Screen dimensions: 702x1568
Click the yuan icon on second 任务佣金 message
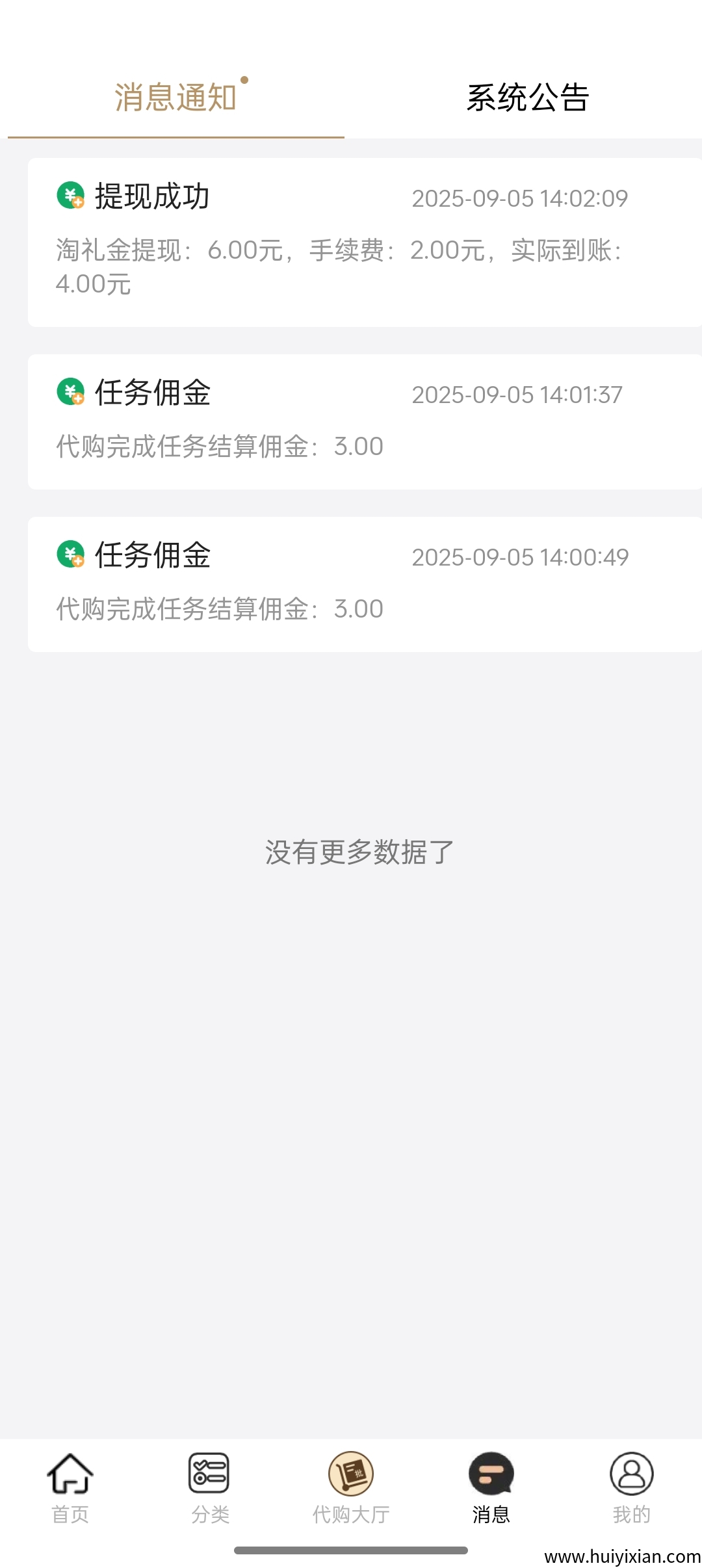[71, 556]
